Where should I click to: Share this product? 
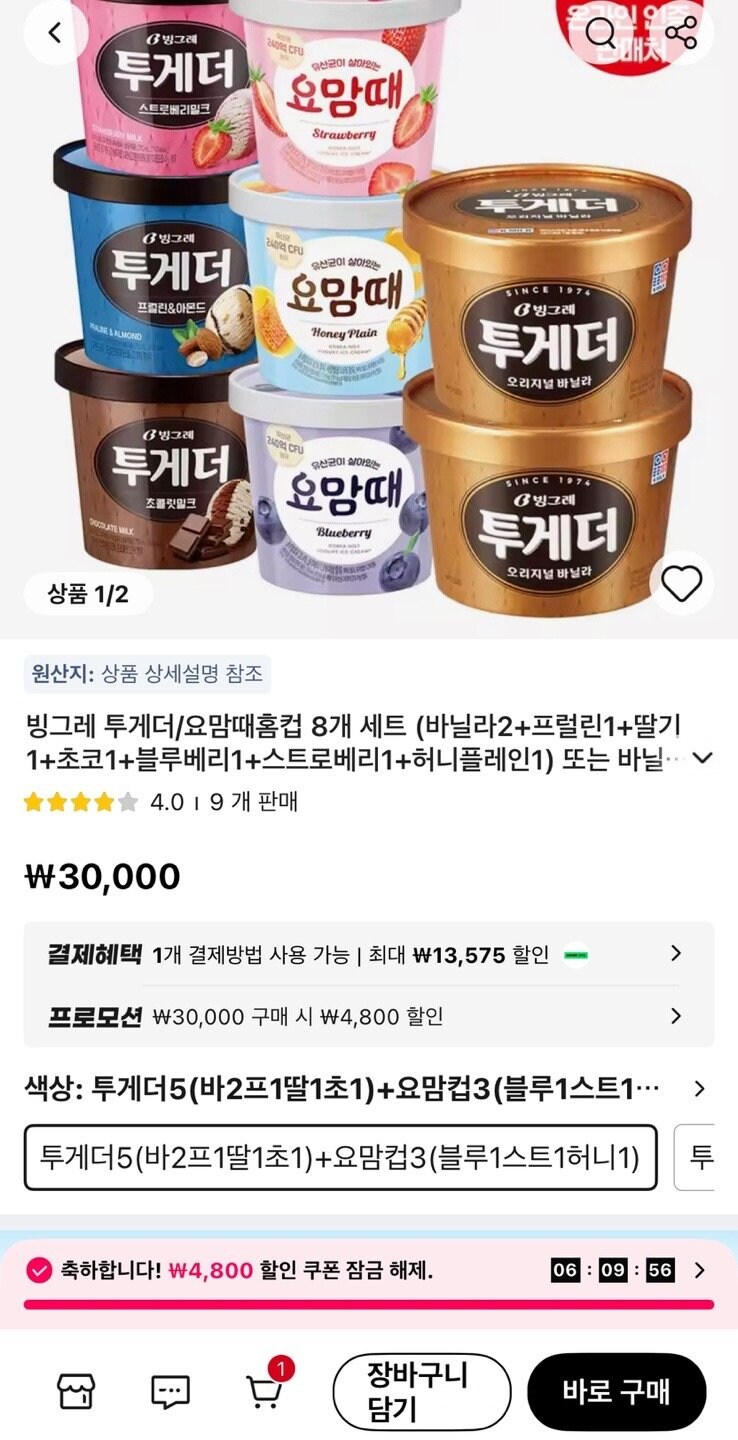pyautogui.click(x=681, y=33)
